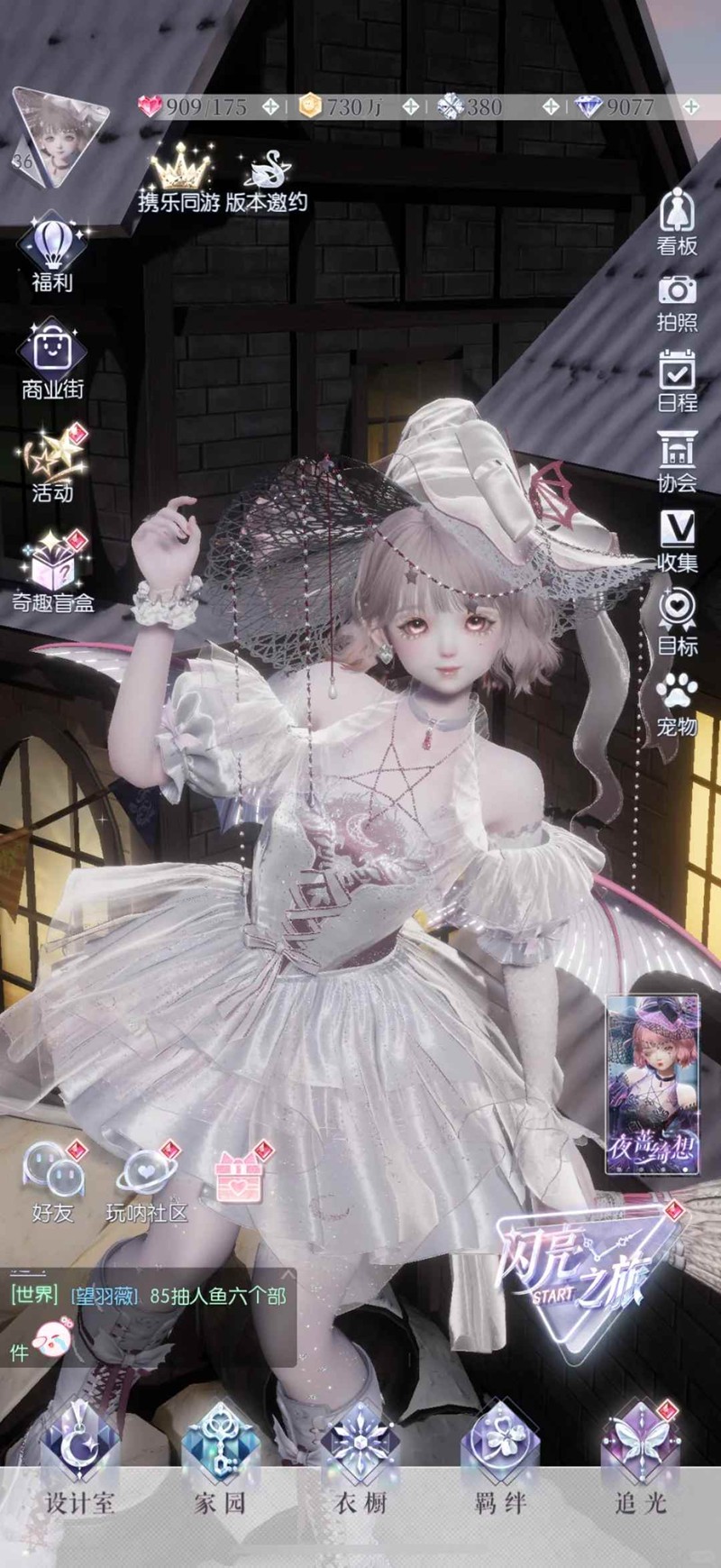Add more diamonds via plus button
Screen dimensions: 721x1568
691,107
